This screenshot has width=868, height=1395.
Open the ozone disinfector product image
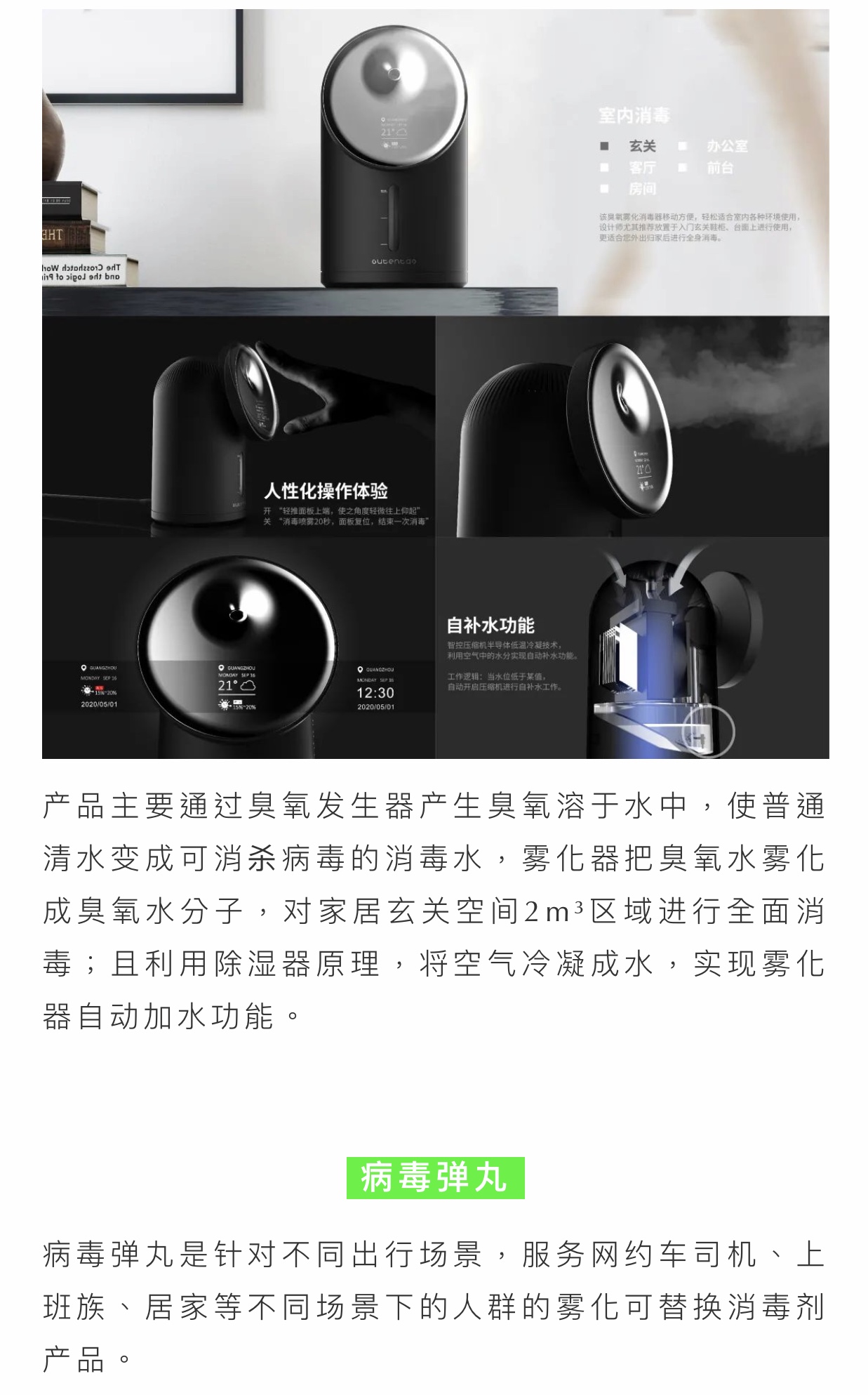[435, 383]
